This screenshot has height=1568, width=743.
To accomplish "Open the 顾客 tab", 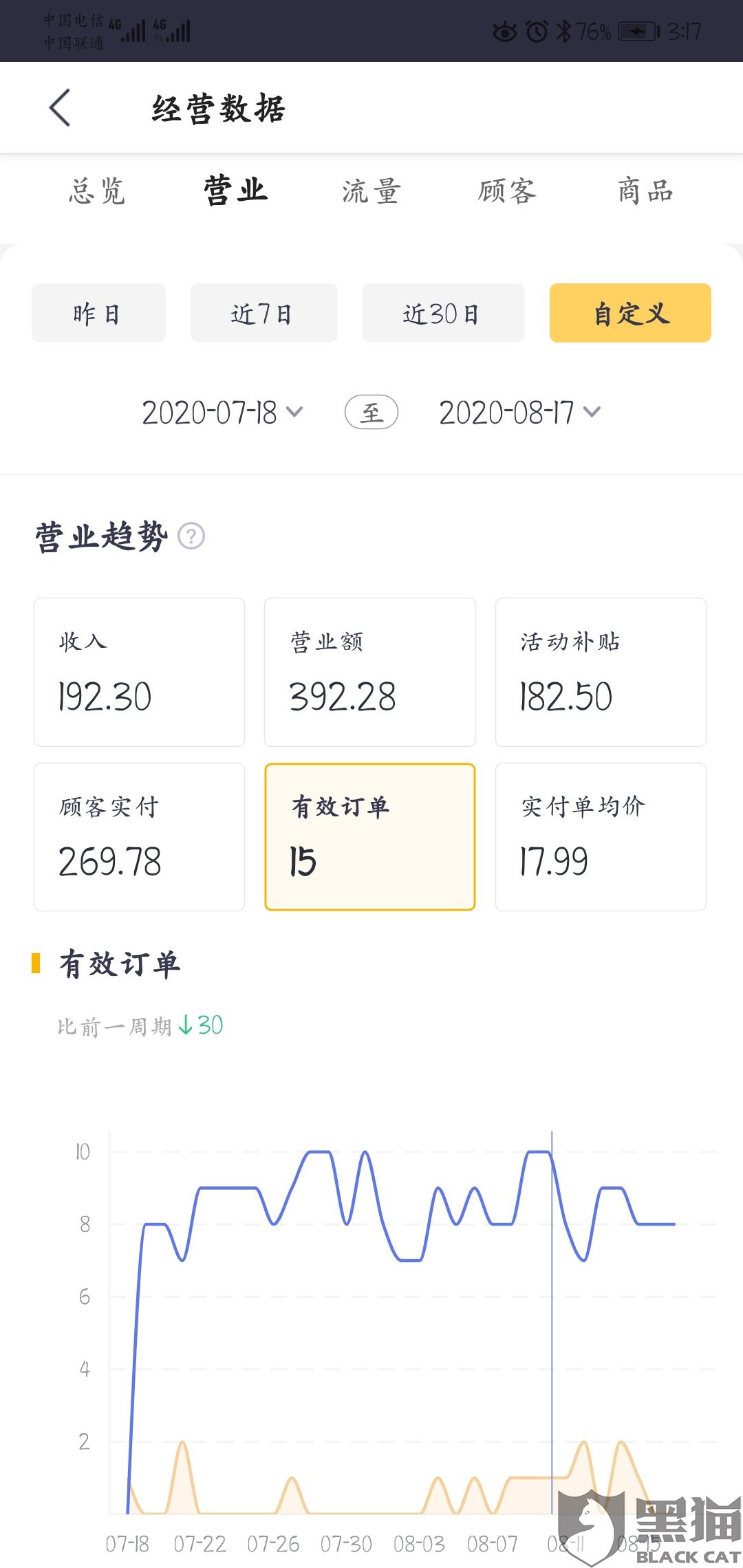I will tap(508, 191).
